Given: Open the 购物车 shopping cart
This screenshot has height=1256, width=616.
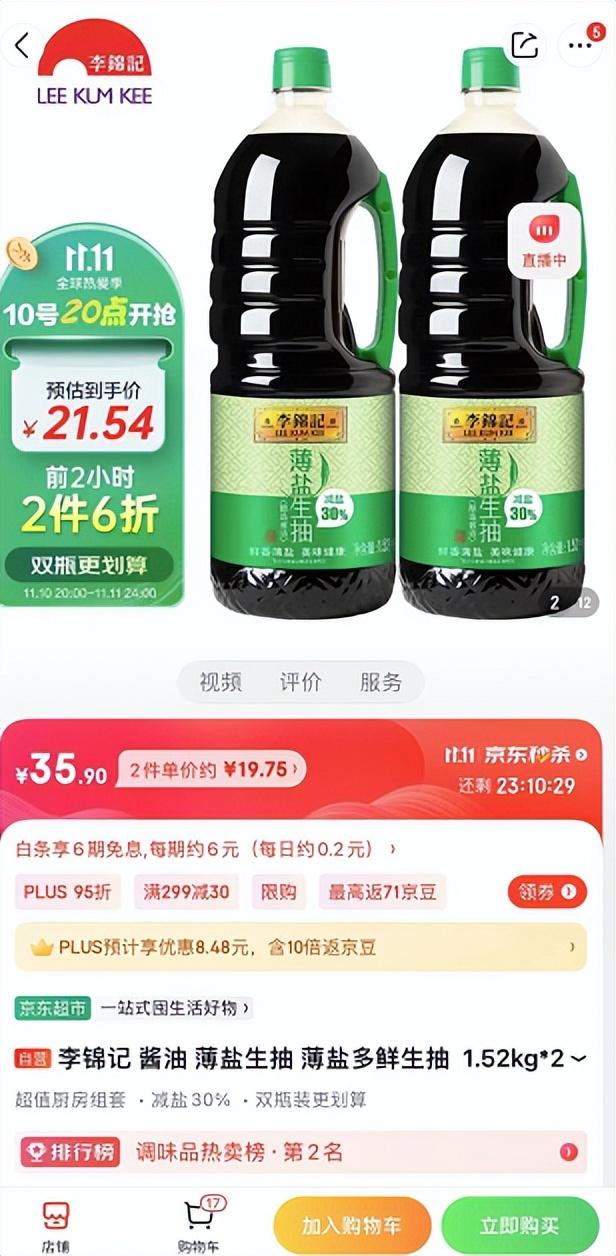Looking at the screenshot, I should [197, 1225].
